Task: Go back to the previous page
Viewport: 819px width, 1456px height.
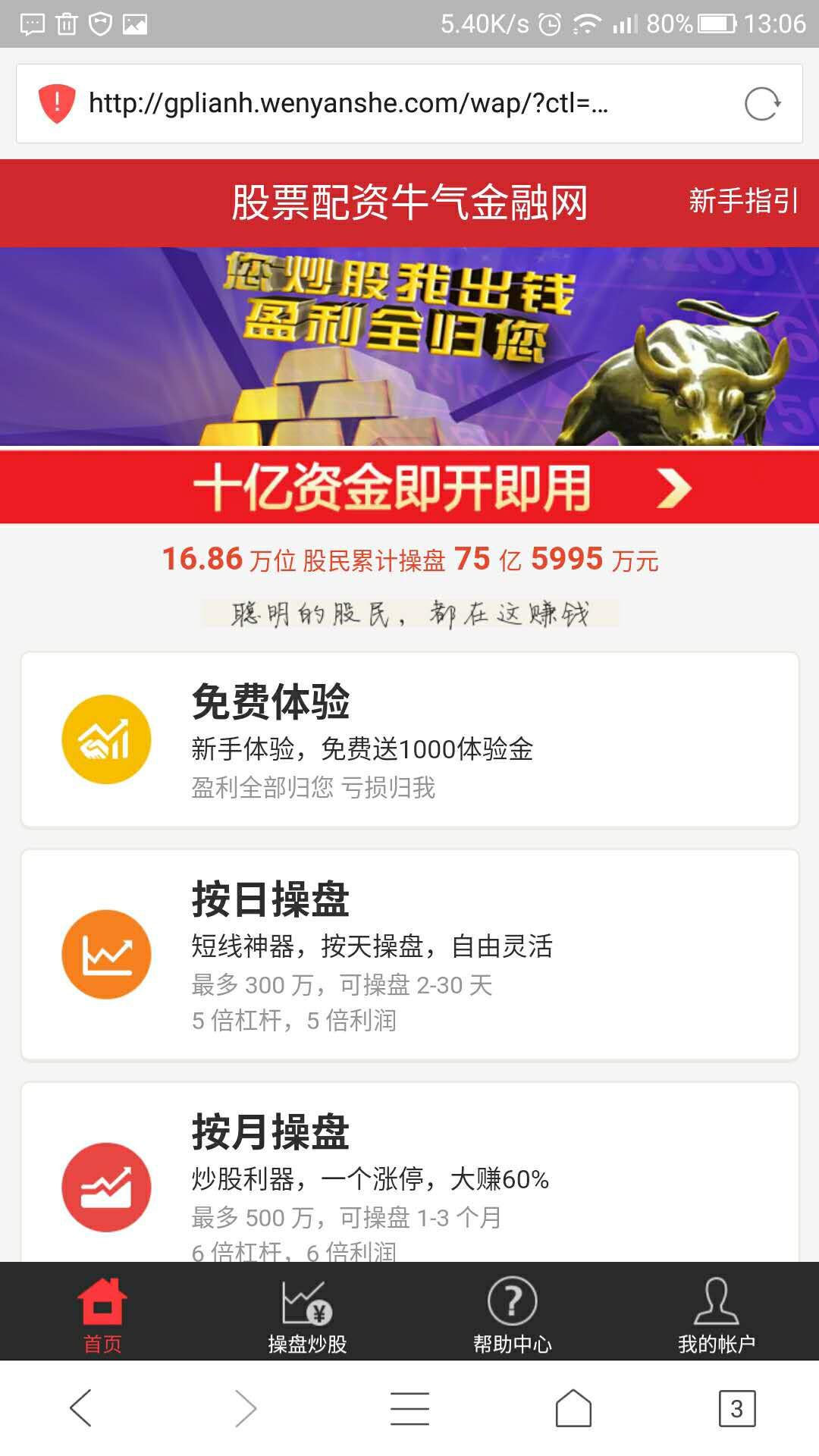Action: click(81, 1408)
